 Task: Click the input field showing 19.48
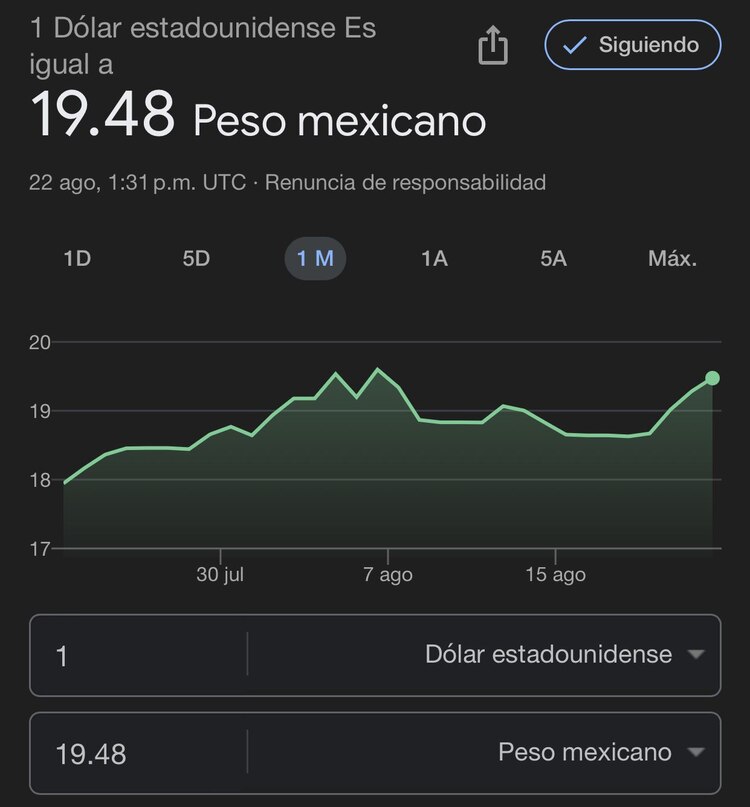tap(120, 752)
